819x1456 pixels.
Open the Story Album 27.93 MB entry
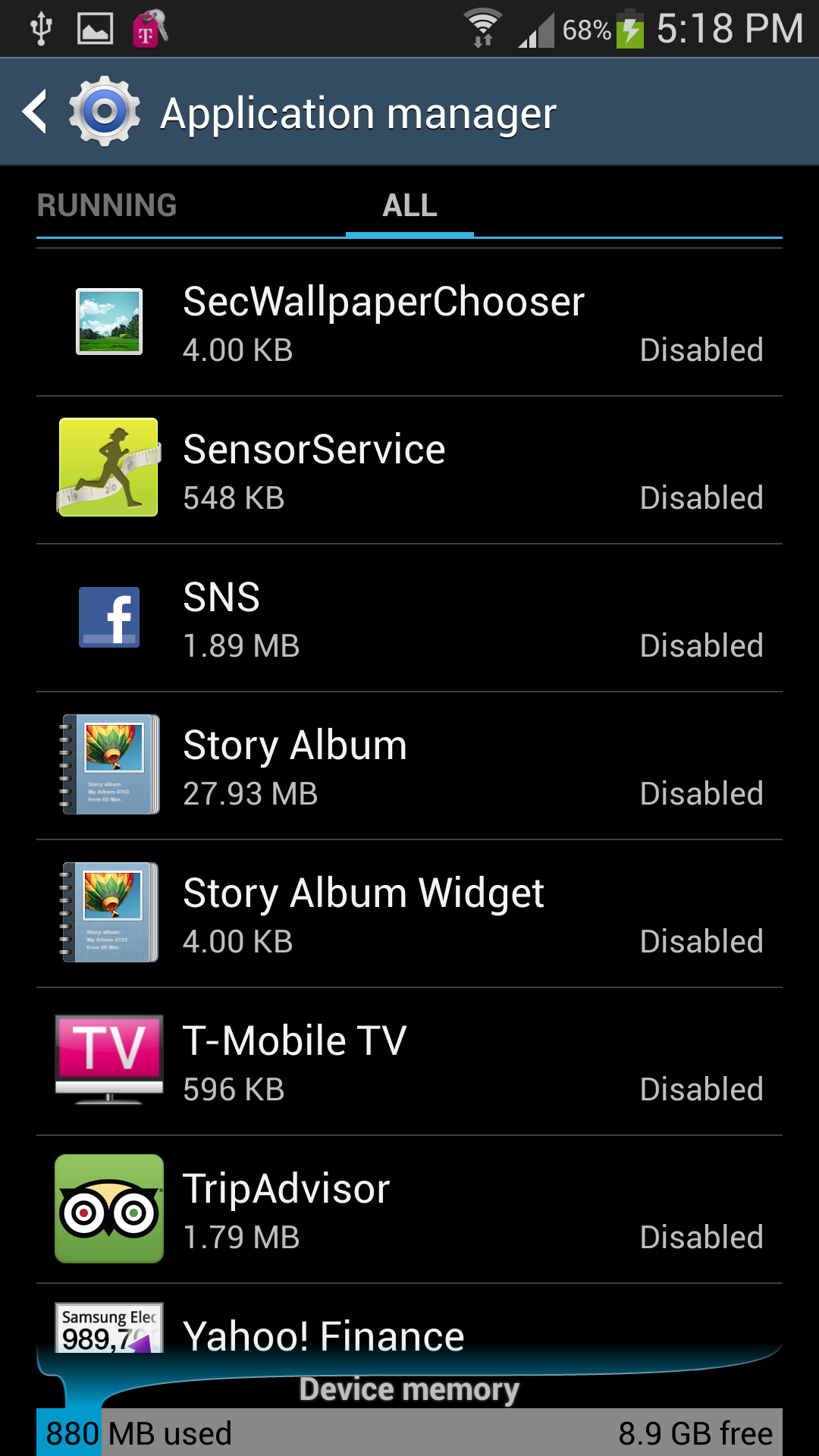coord(409,766)
